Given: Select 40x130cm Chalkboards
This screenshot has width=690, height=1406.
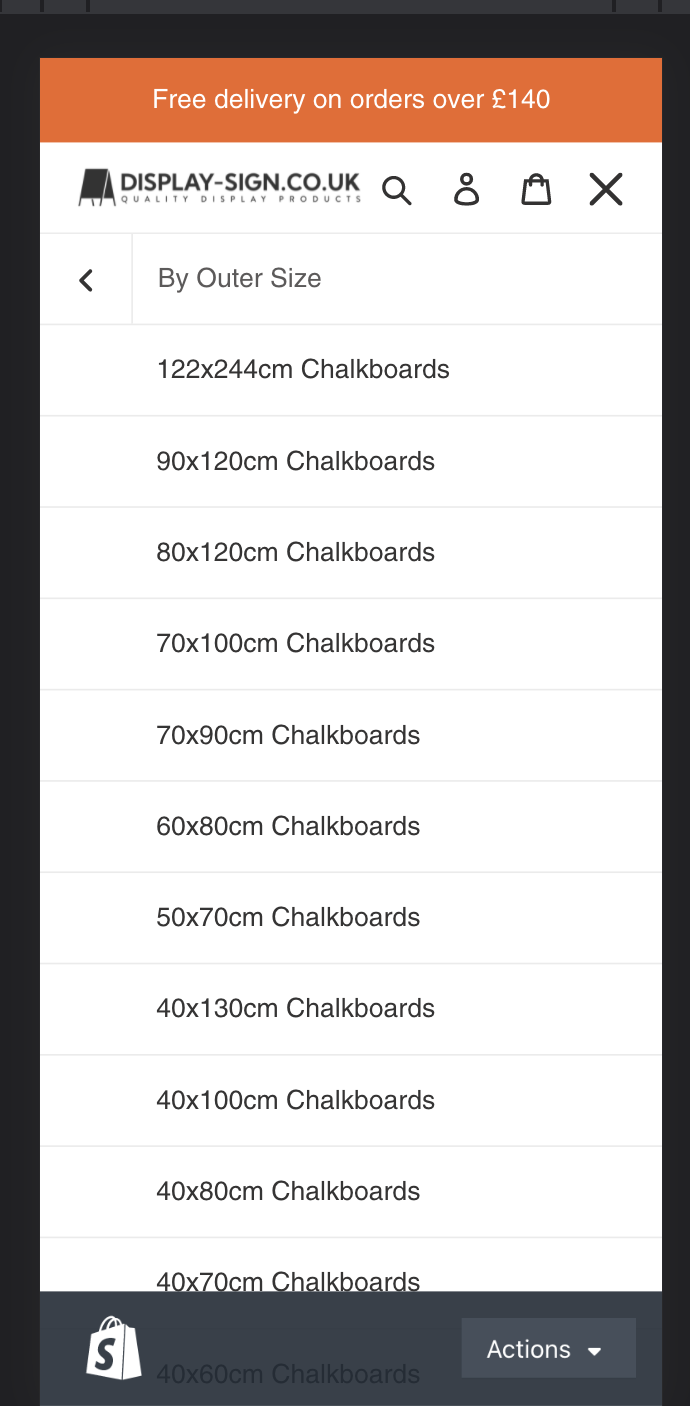Looking at the screenshot, I should point(295,1009).
